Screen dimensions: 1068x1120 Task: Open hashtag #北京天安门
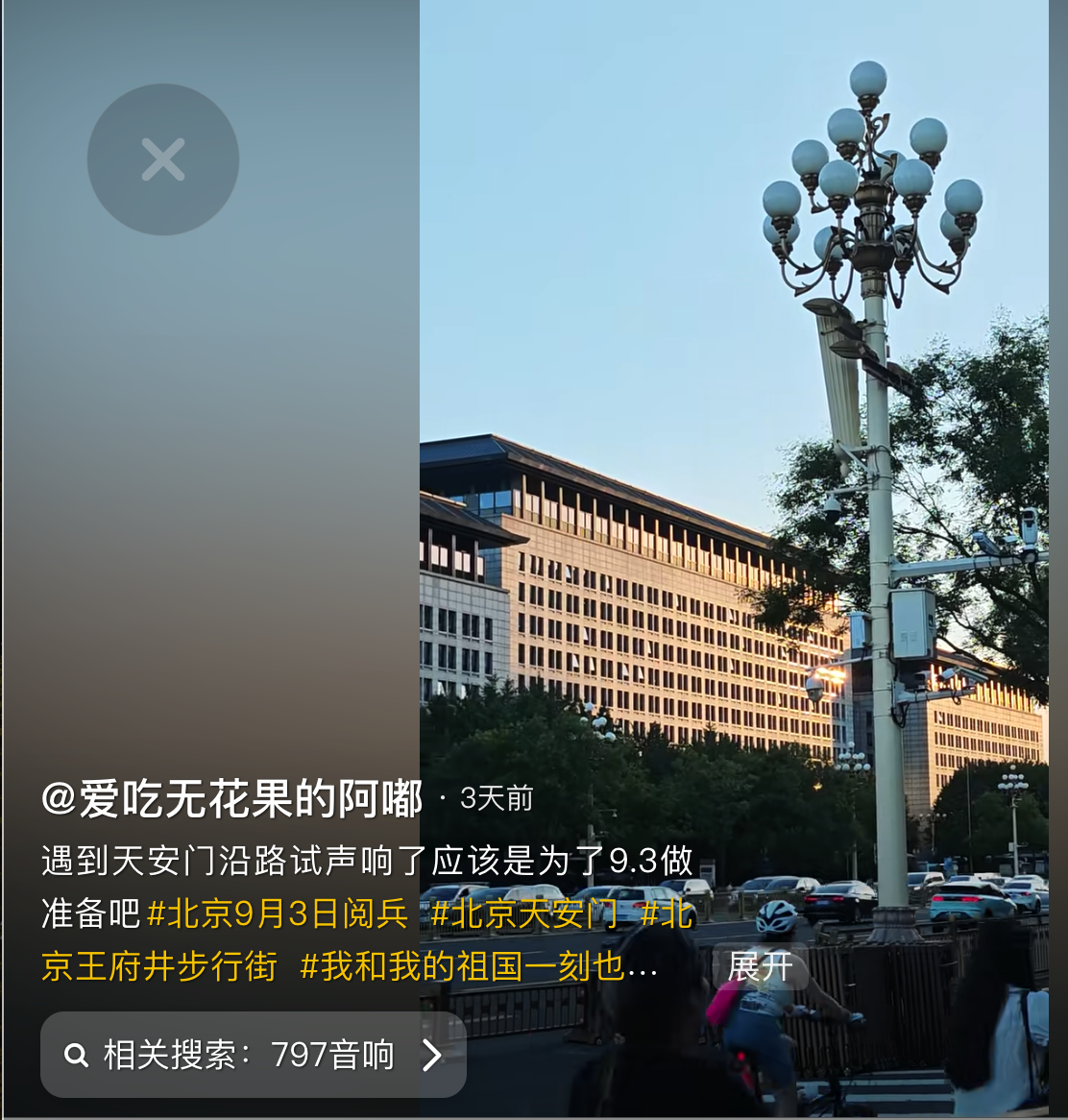click(x=524, y=913)
